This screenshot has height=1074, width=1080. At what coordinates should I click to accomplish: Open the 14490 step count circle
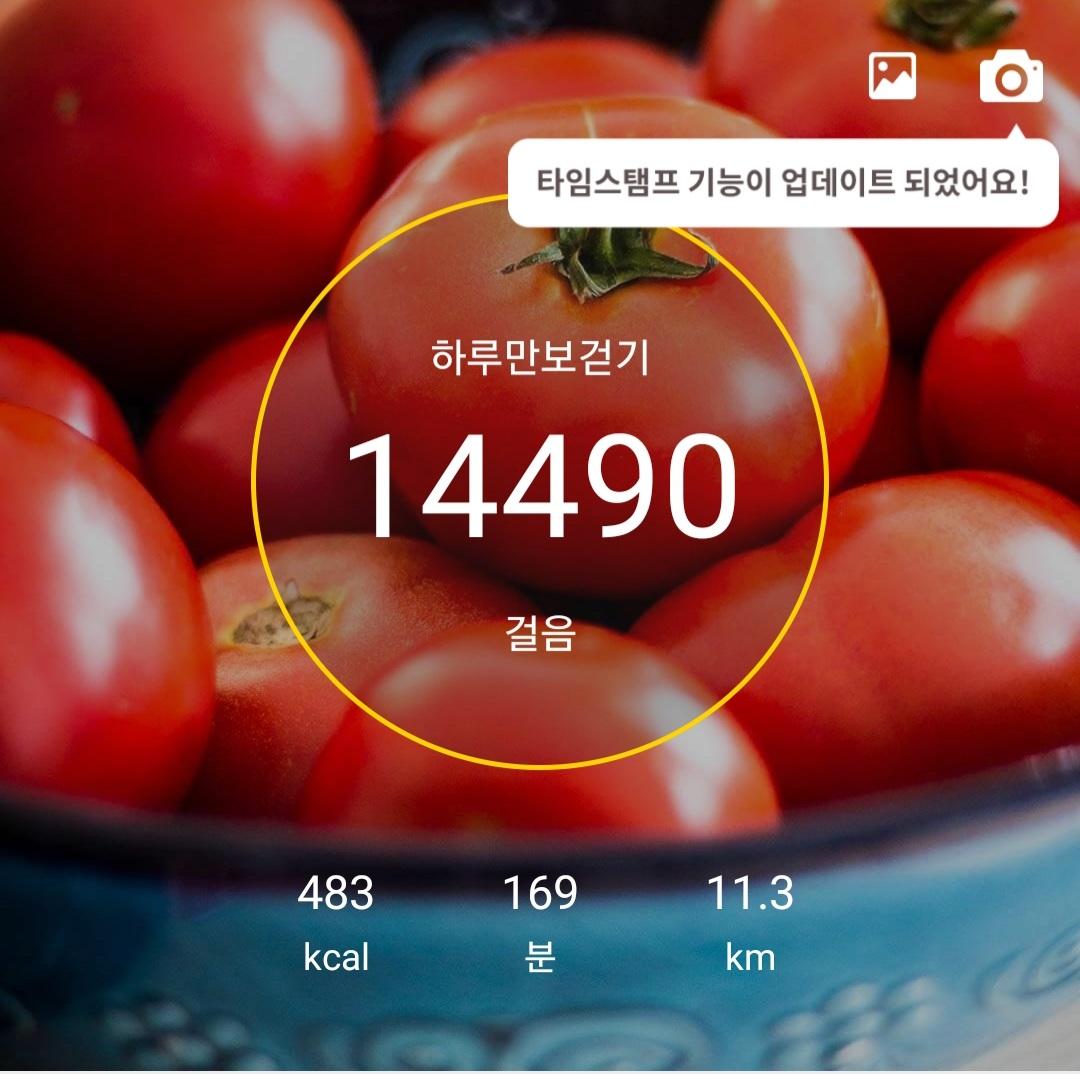pos(540,483)
